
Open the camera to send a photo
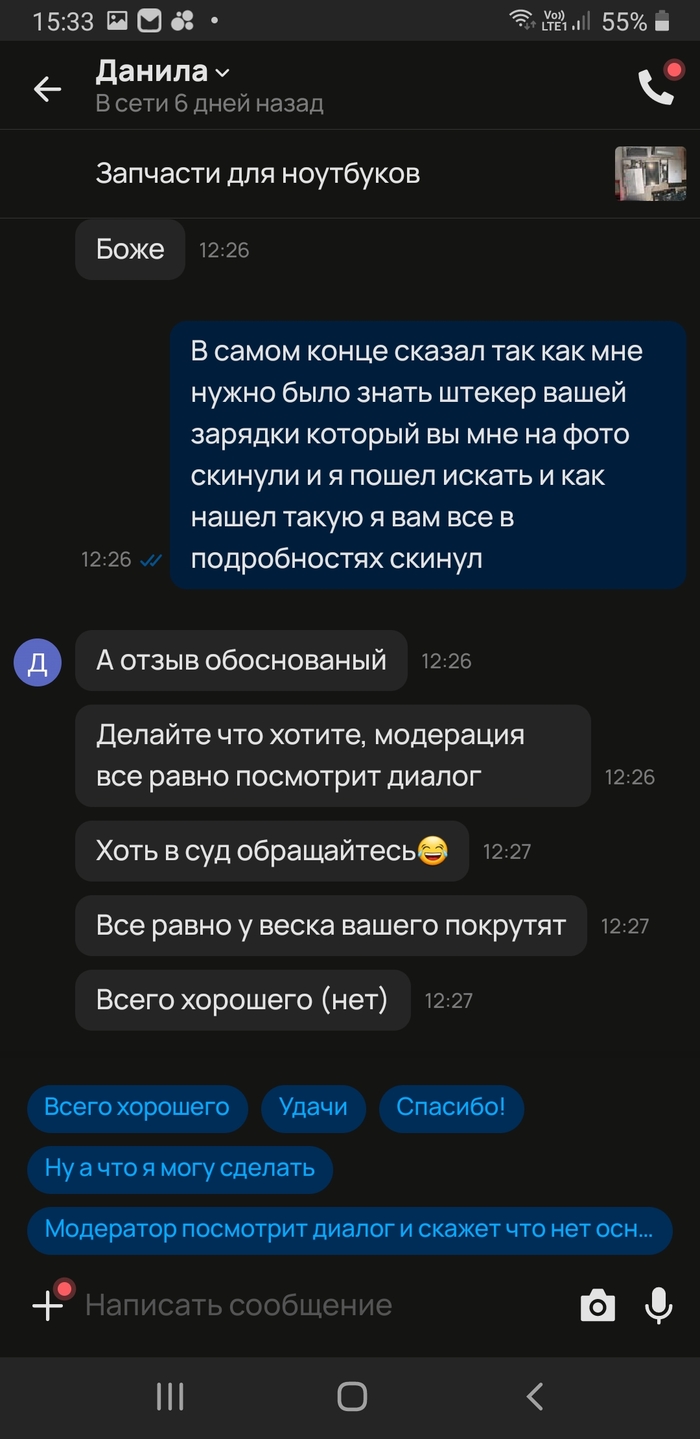(x=597, y=1305)
